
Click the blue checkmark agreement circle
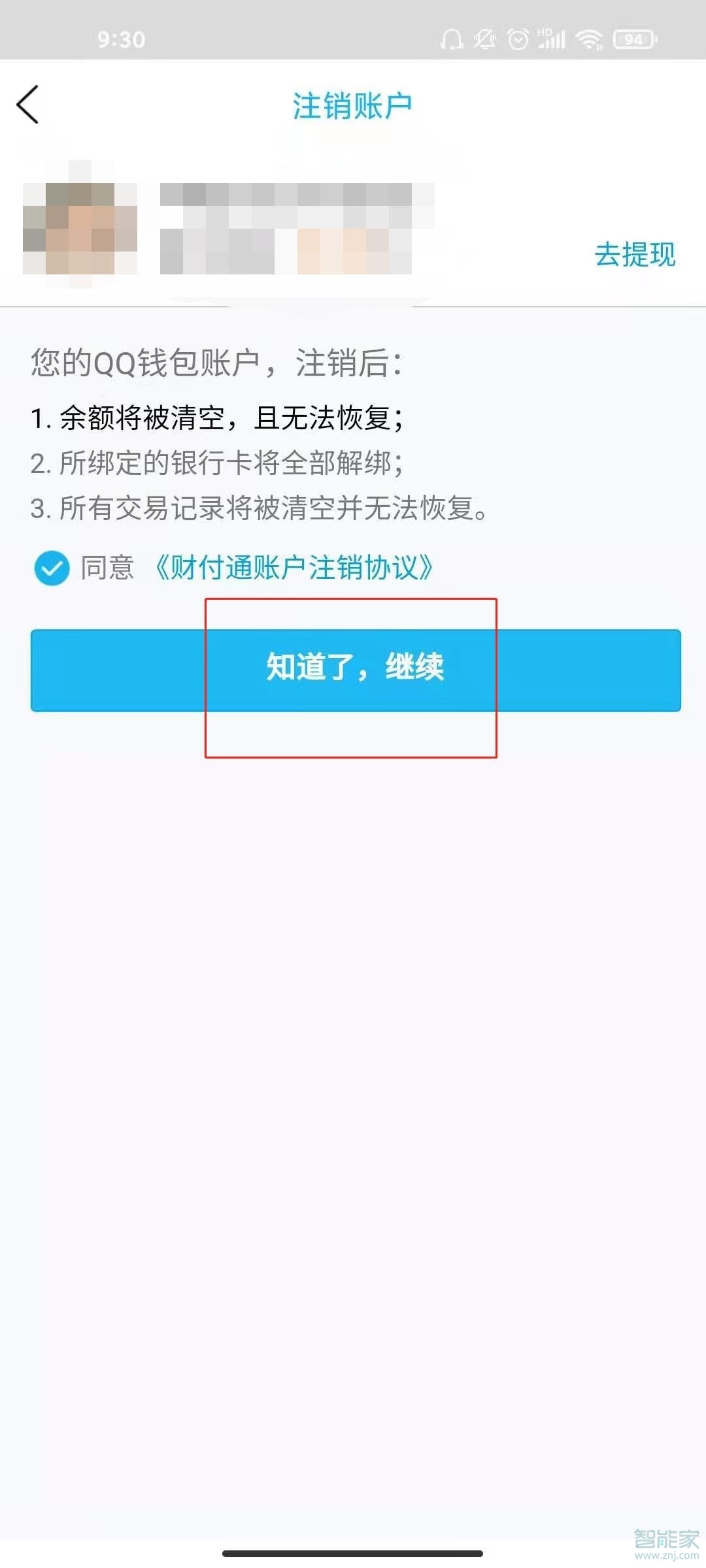click(52, 568)
